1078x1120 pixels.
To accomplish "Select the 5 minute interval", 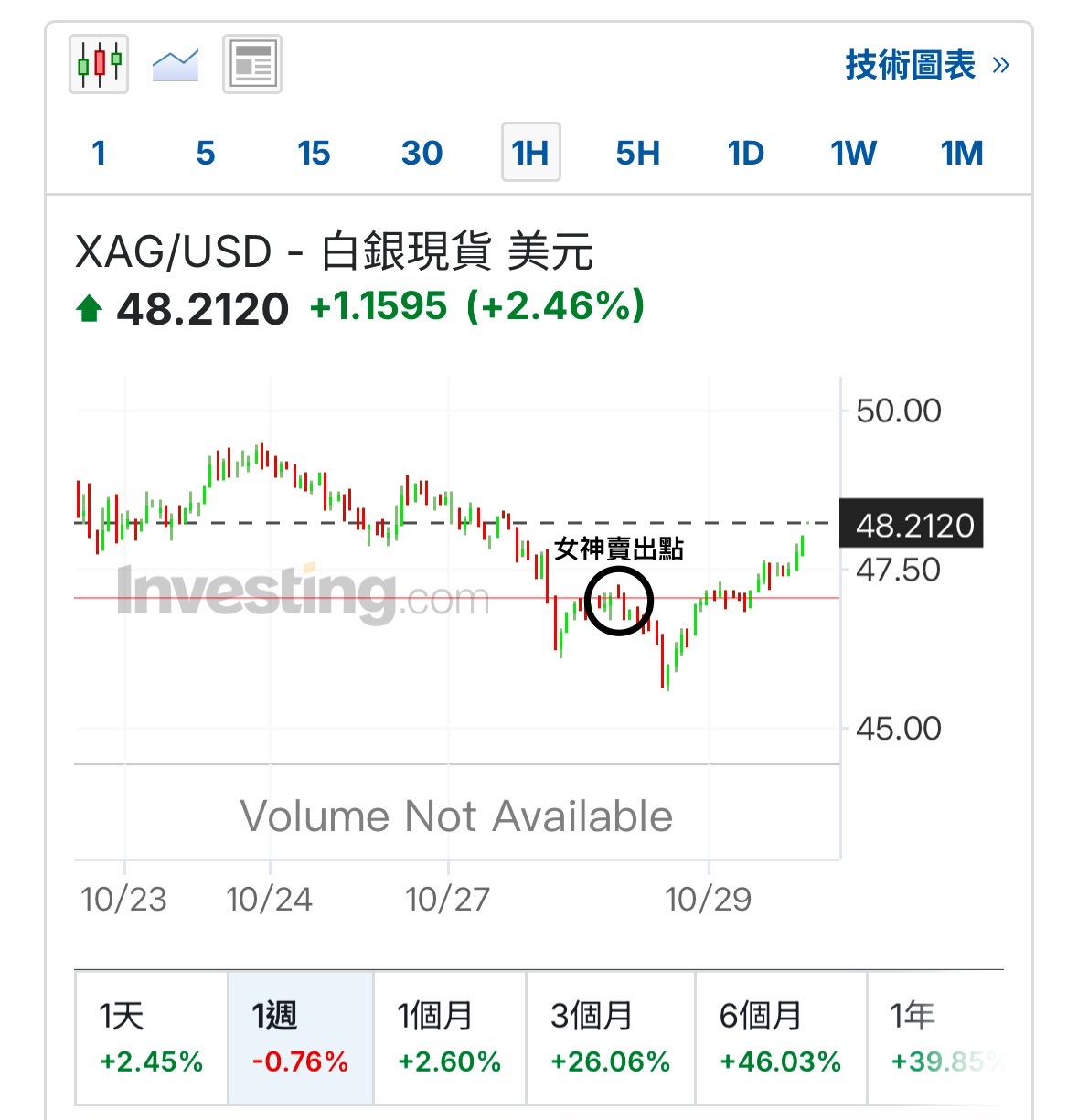I will pos(206,153).
